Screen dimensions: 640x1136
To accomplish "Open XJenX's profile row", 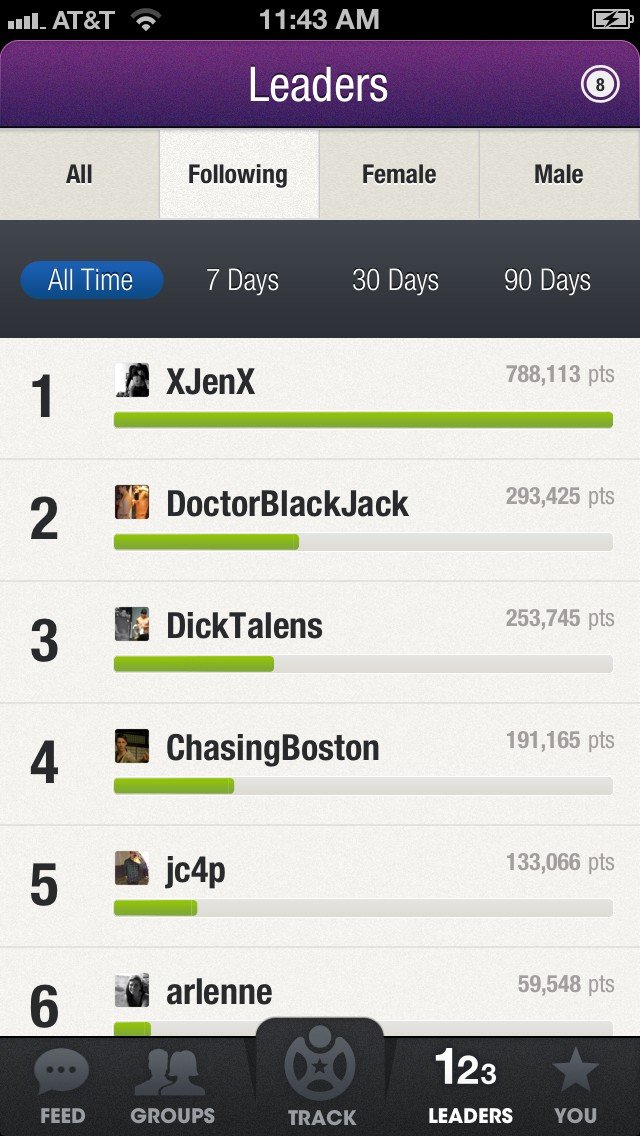I will (320, 398).
